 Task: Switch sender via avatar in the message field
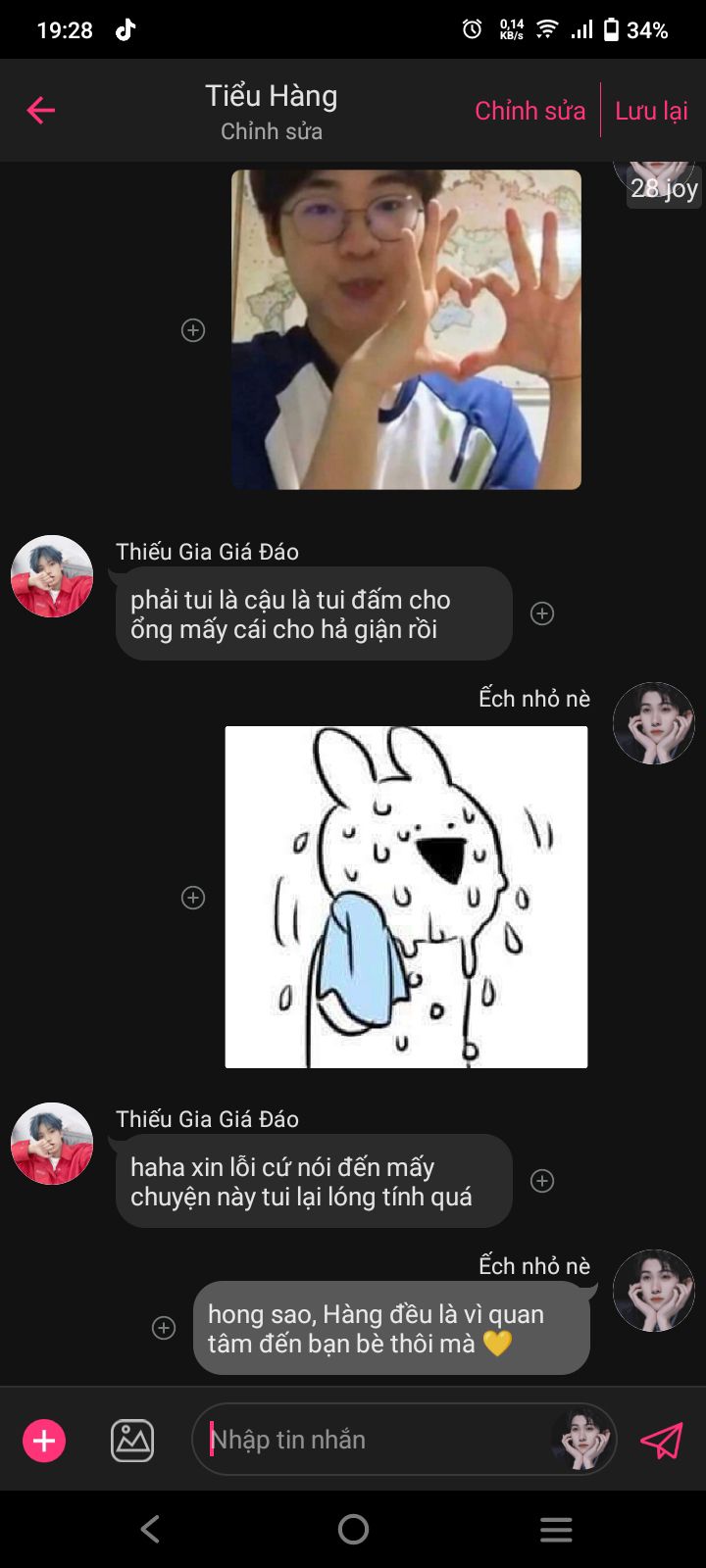(581, 1439)
